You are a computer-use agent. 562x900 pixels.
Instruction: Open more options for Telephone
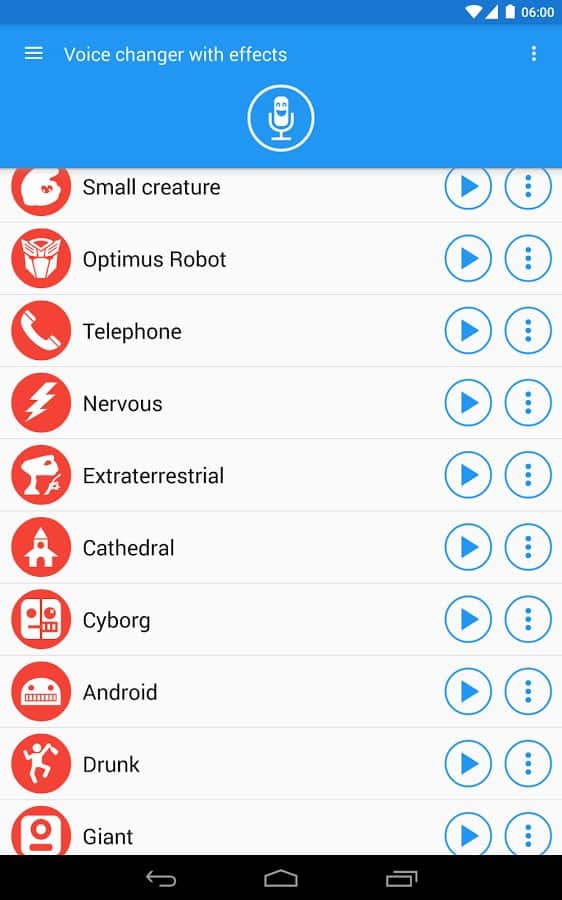pos(528,331)
